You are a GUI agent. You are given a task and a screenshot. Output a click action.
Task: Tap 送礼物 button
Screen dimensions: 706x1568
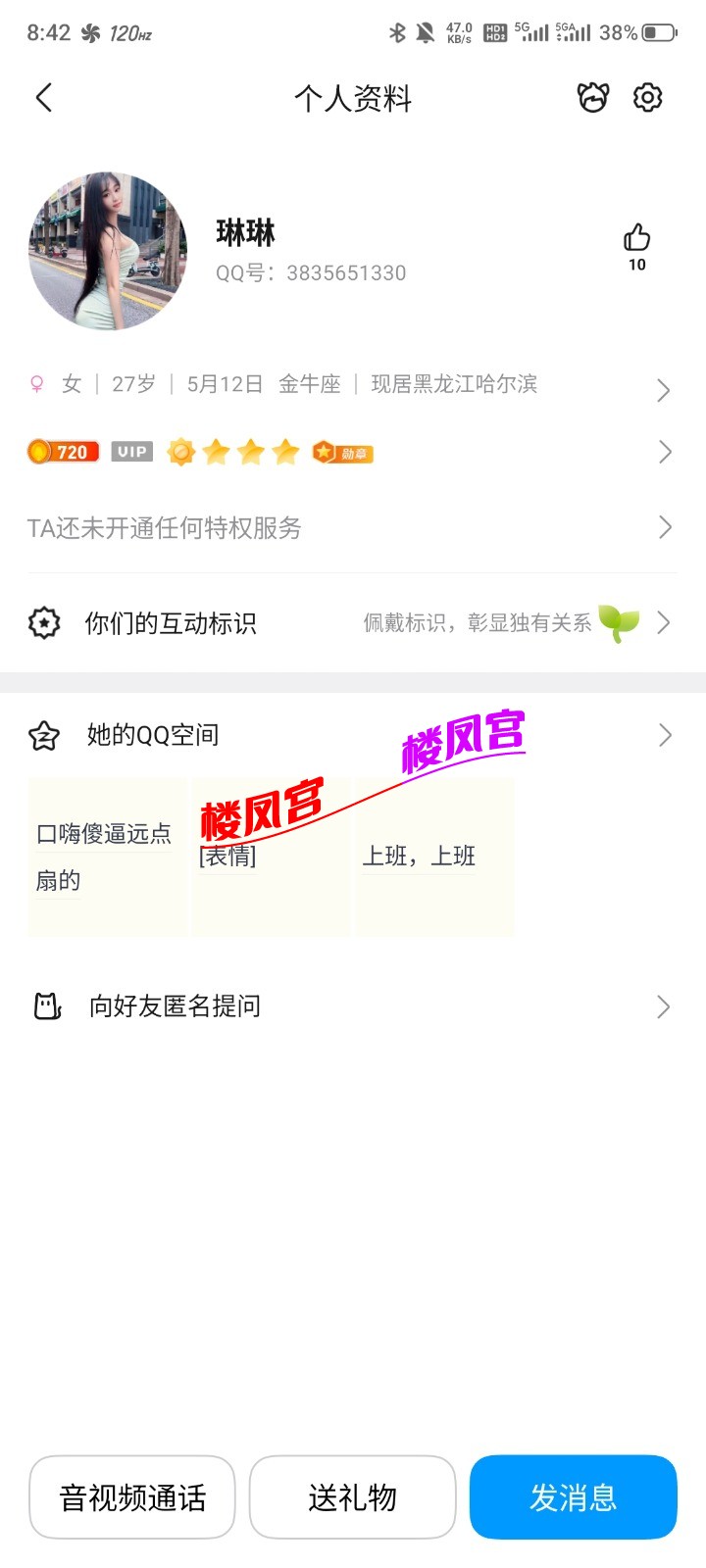[352, 1497]
